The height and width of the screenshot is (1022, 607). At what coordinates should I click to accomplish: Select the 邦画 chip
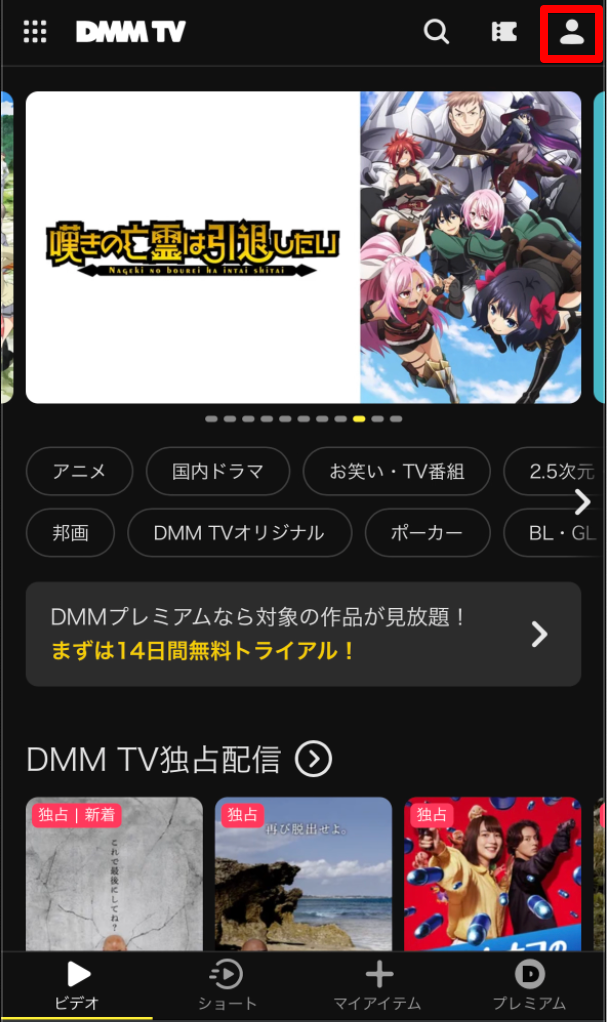70,533
